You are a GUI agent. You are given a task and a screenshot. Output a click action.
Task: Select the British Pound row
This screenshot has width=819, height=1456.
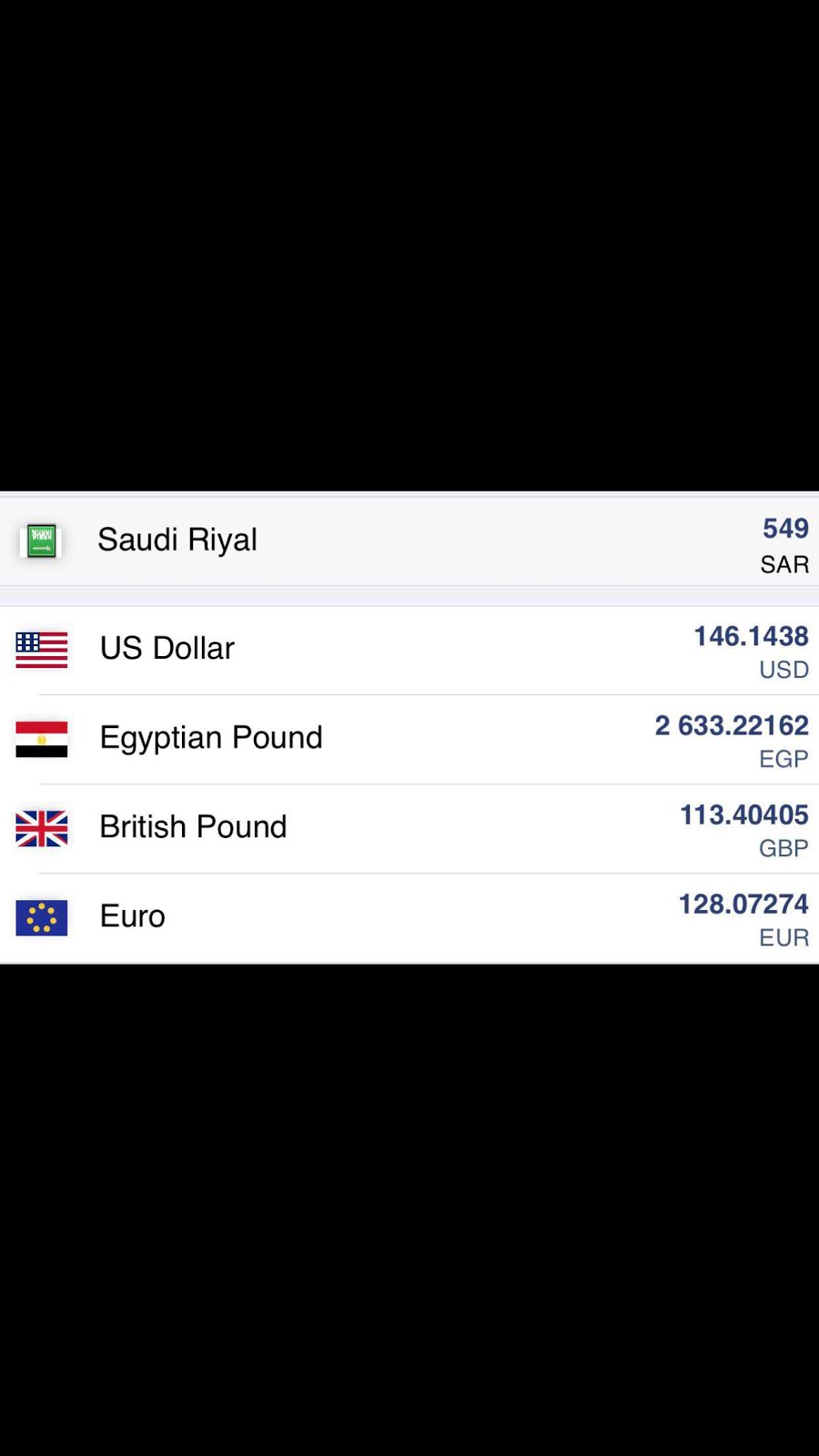409,829
